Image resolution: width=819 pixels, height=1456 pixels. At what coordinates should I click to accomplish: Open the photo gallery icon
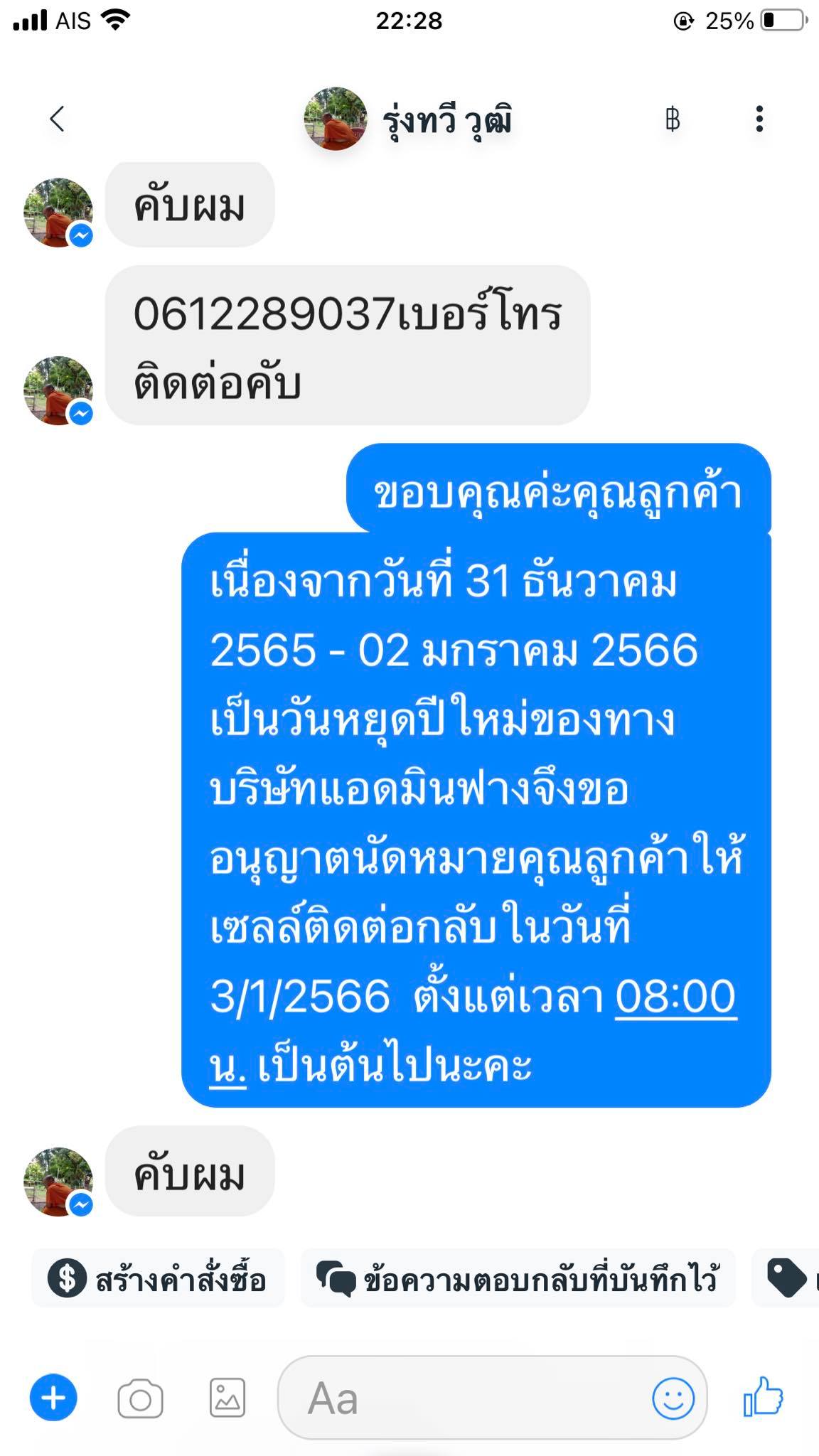coord(227,1398)
